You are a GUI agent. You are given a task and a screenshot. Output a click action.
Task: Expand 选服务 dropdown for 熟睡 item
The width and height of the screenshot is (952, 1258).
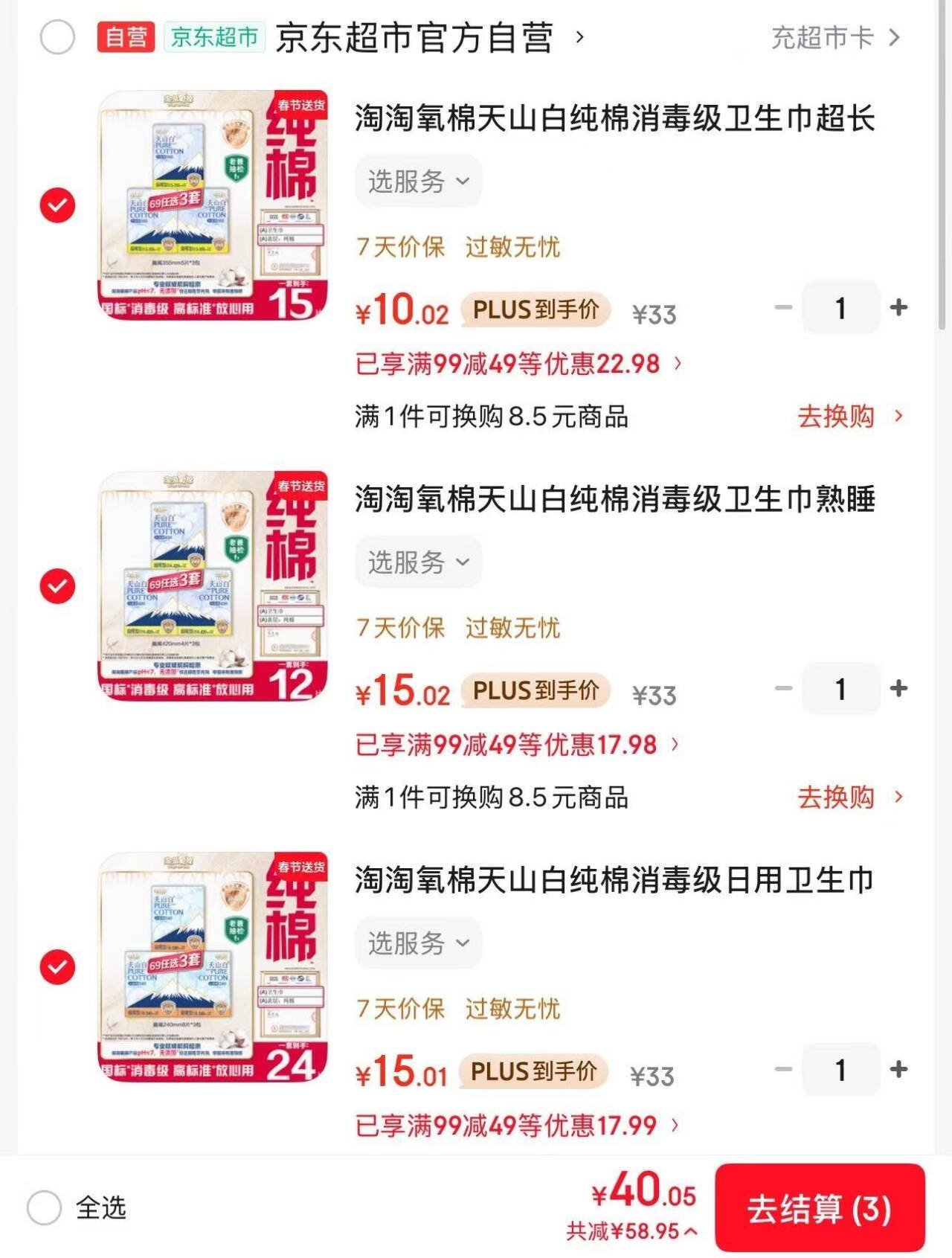click(x=418, y=562)
